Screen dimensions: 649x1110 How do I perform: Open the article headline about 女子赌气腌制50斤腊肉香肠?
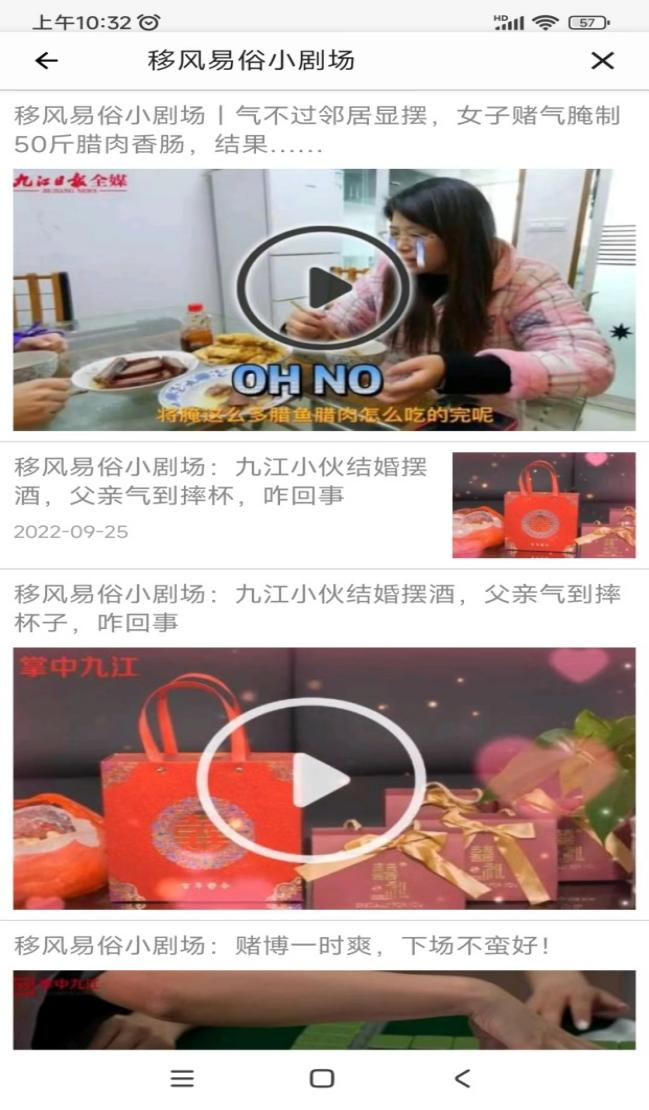318,130
